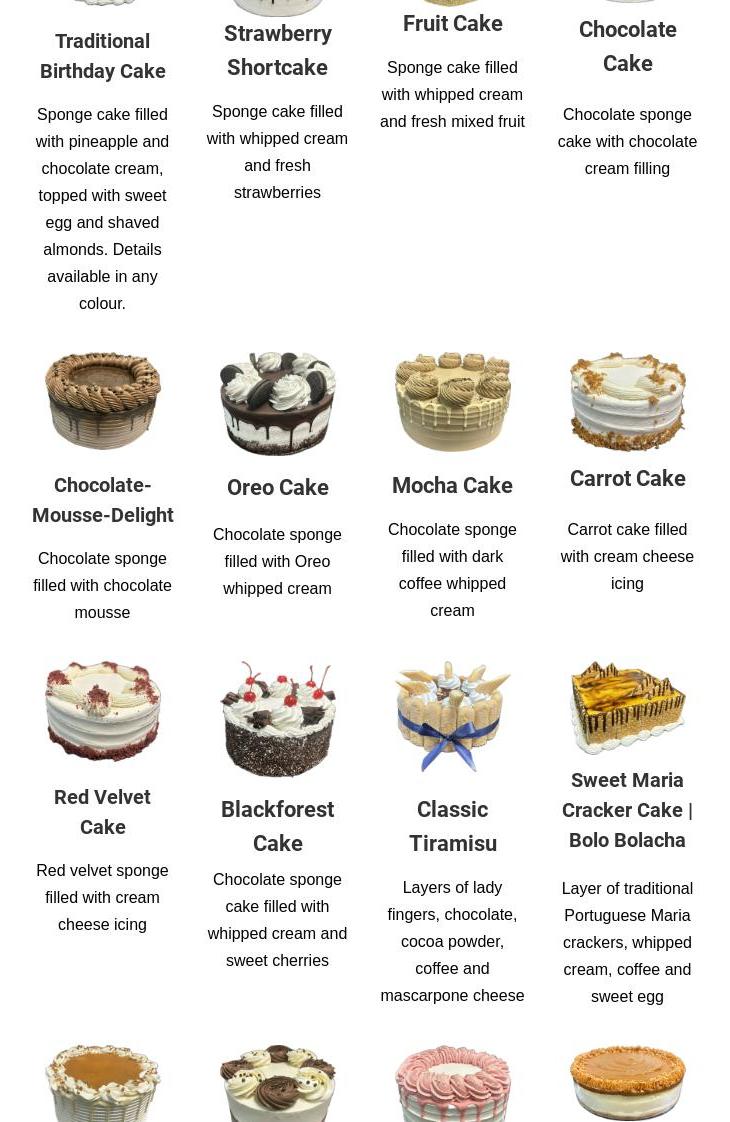The image size is (730, 1122).
Task: View the Oreo Cake item
Action: pyautogui.click(x=277, y=487)
